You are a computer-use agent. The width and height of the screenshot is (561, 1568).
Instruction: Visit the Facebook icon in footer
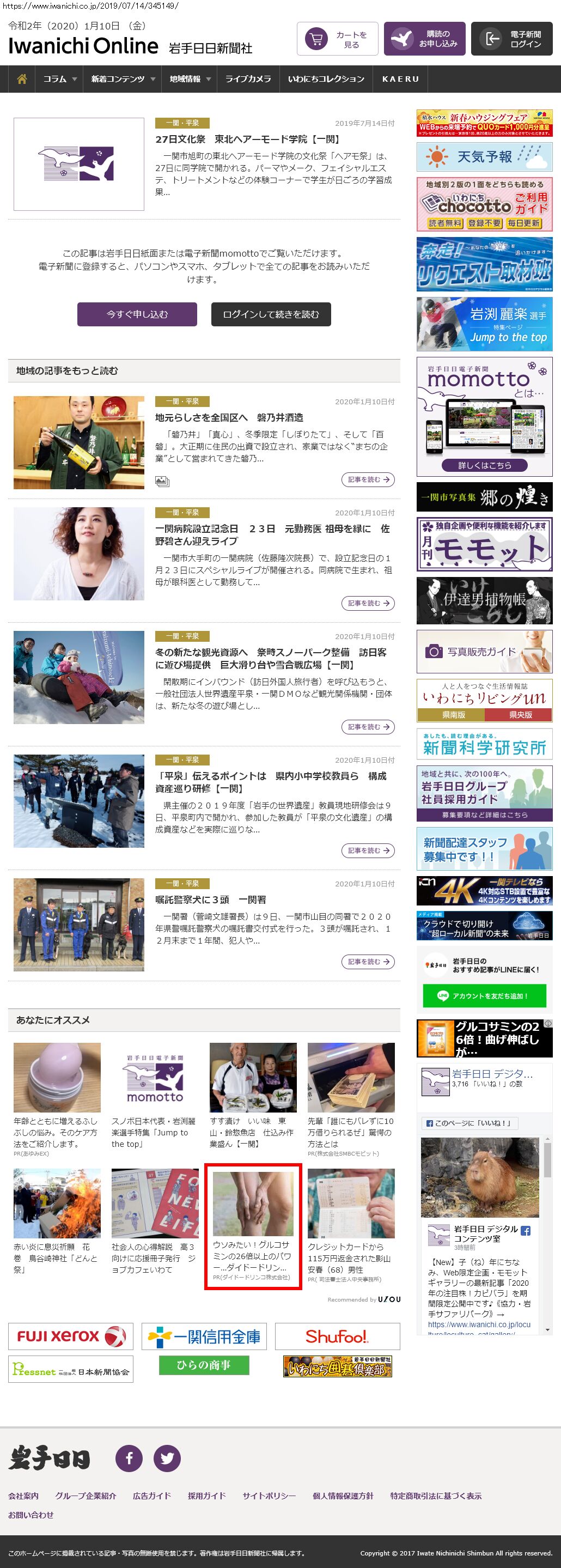pos(129,1458)
